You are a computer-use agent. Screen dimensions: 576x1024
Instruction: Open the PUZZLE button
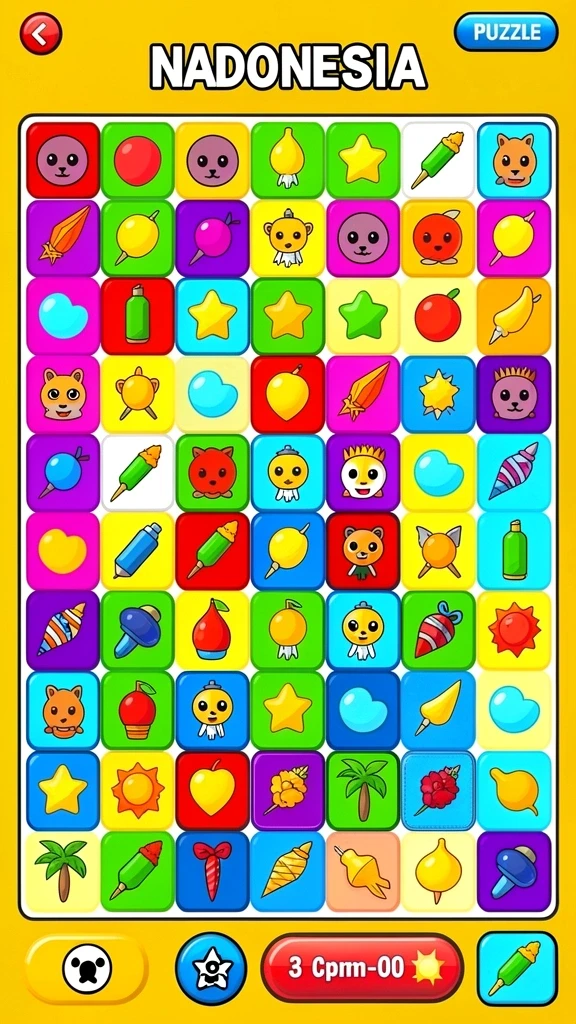click(506, 32)
